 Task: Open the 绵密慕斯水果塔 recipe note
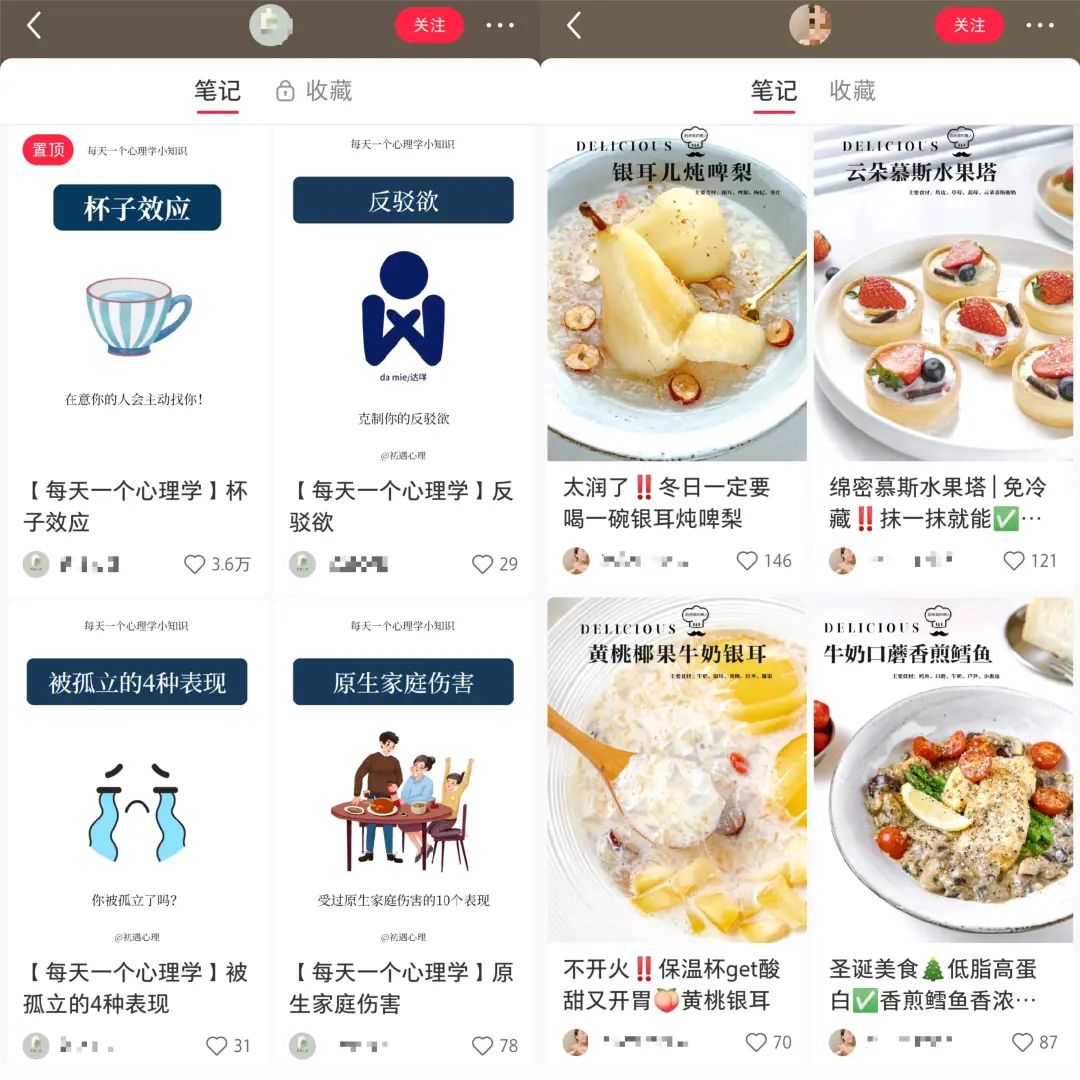pos(943,295)
